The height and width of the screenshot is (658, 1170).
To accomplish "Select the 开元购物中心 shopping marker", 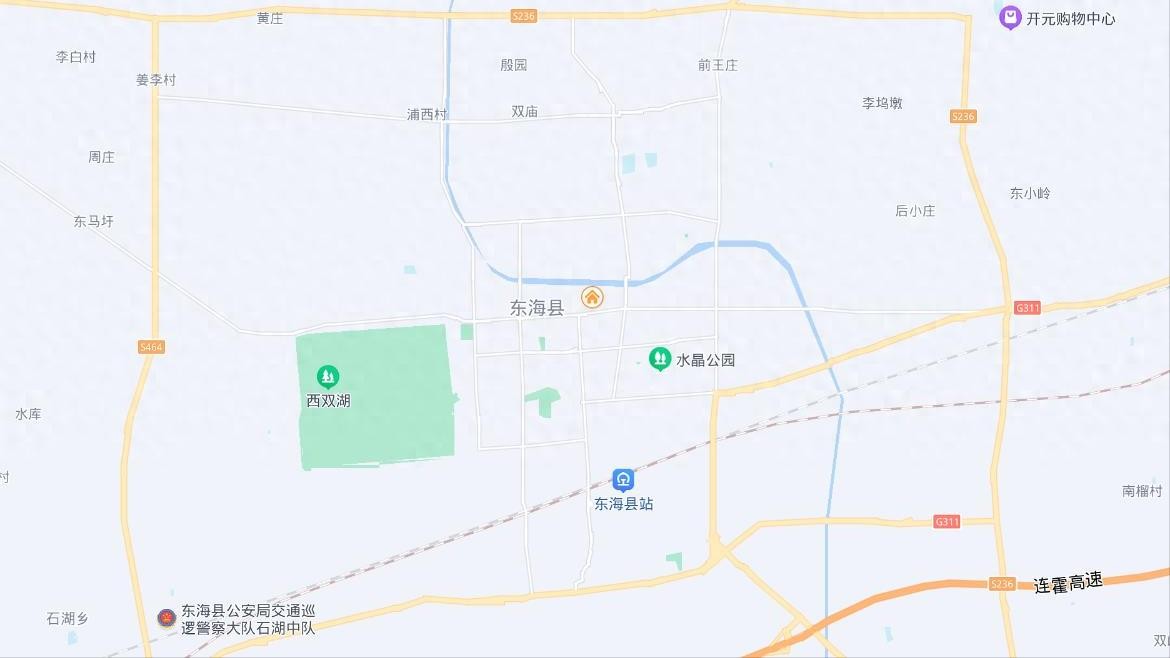I will pyautogui.click(x=1010, y=17).
